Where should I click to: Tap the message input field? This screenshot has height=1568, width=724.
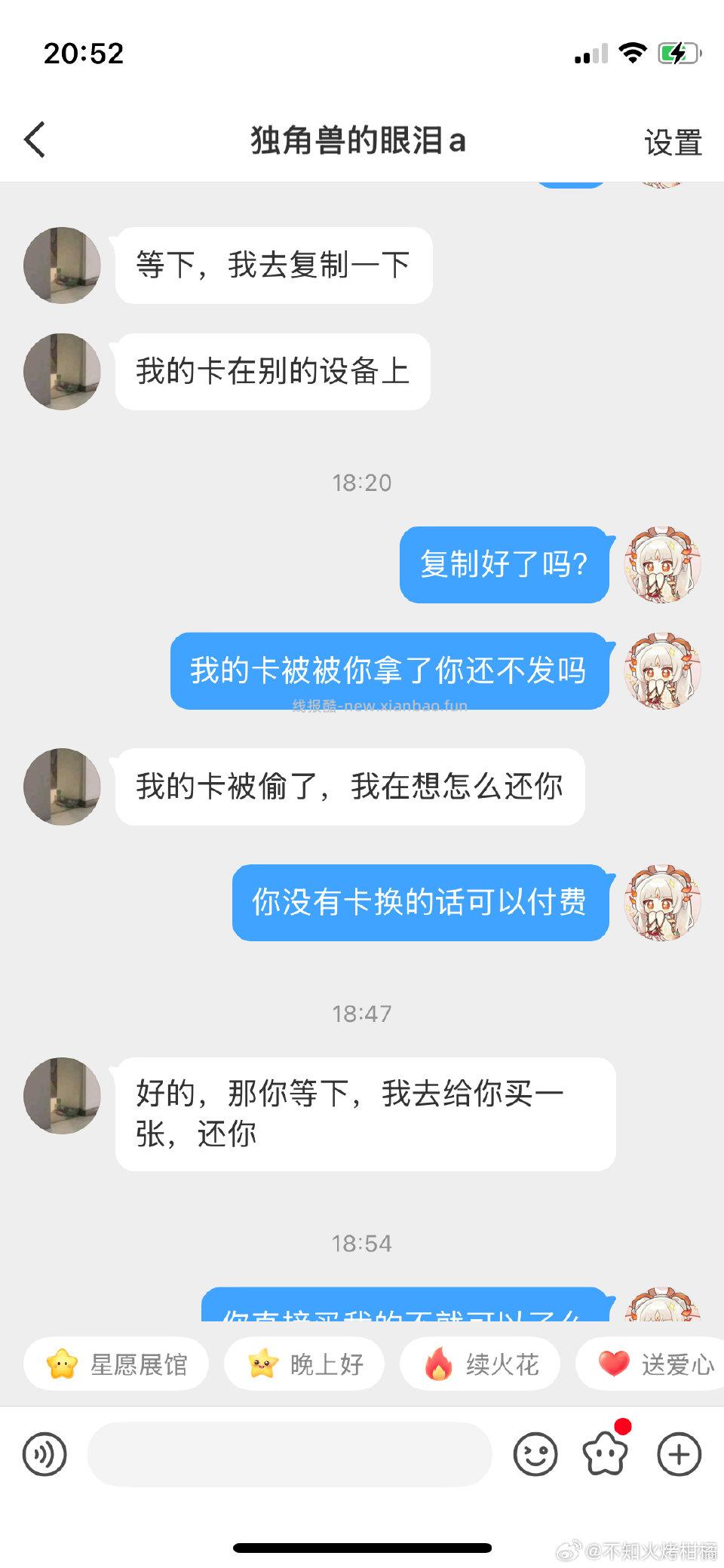tap(290, 1454)
